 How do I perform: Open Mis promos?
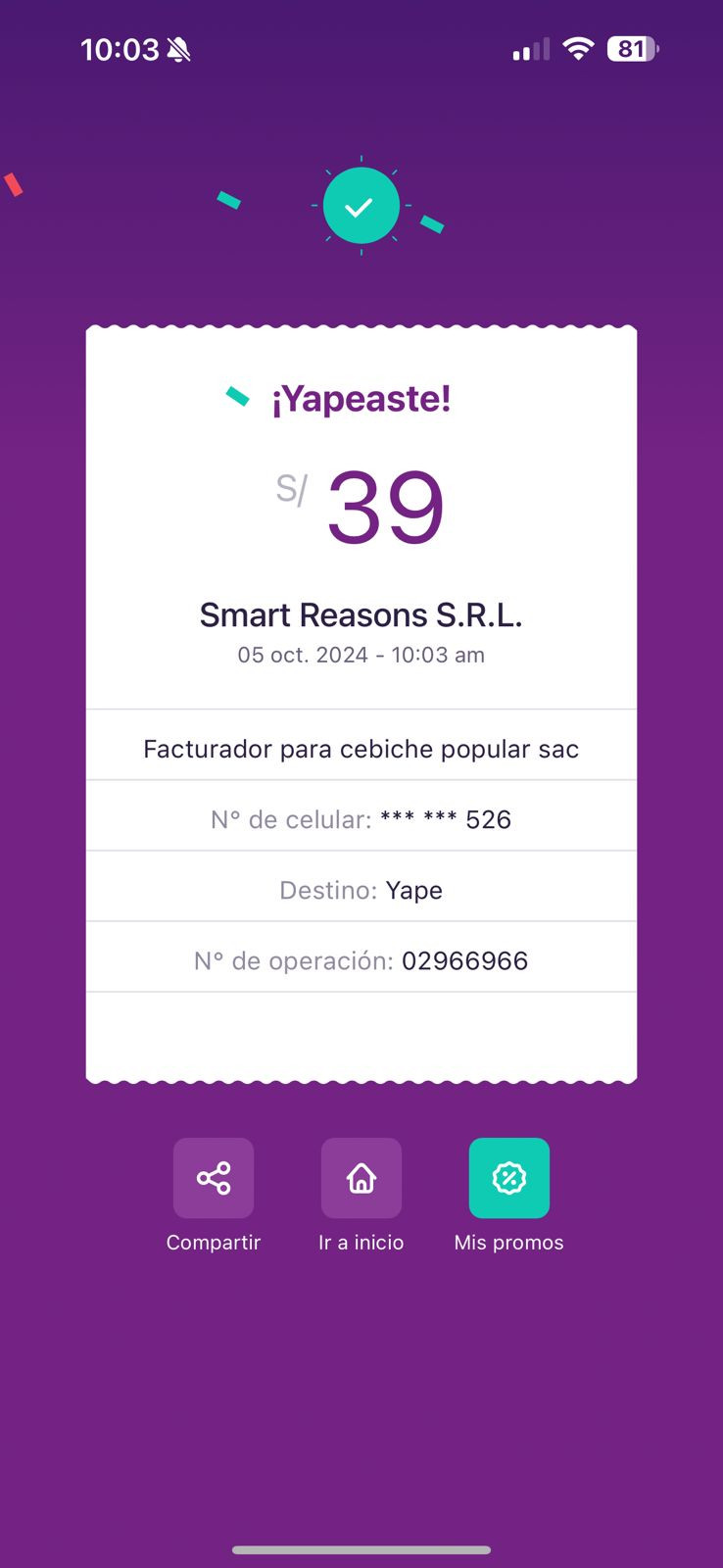(509, 1178)
